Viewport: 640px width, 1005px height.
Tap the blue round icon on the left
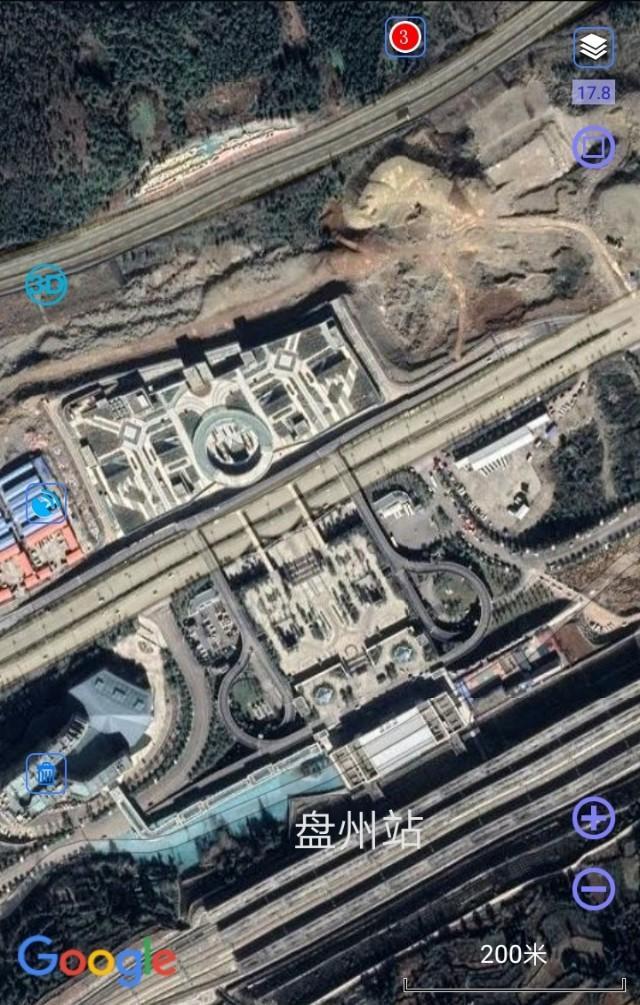[x=44, y=505]
